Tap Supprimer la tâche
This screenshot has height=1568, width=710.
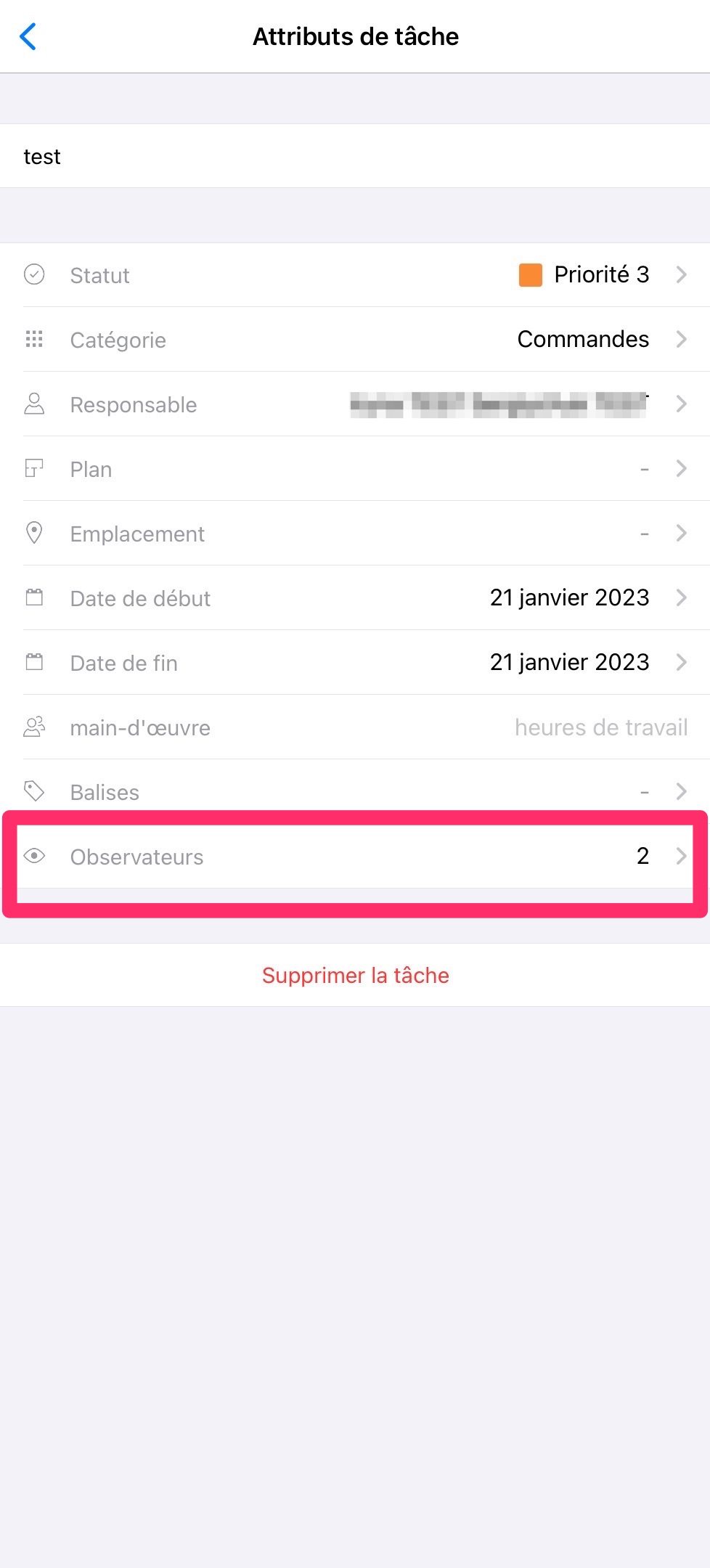355,975
